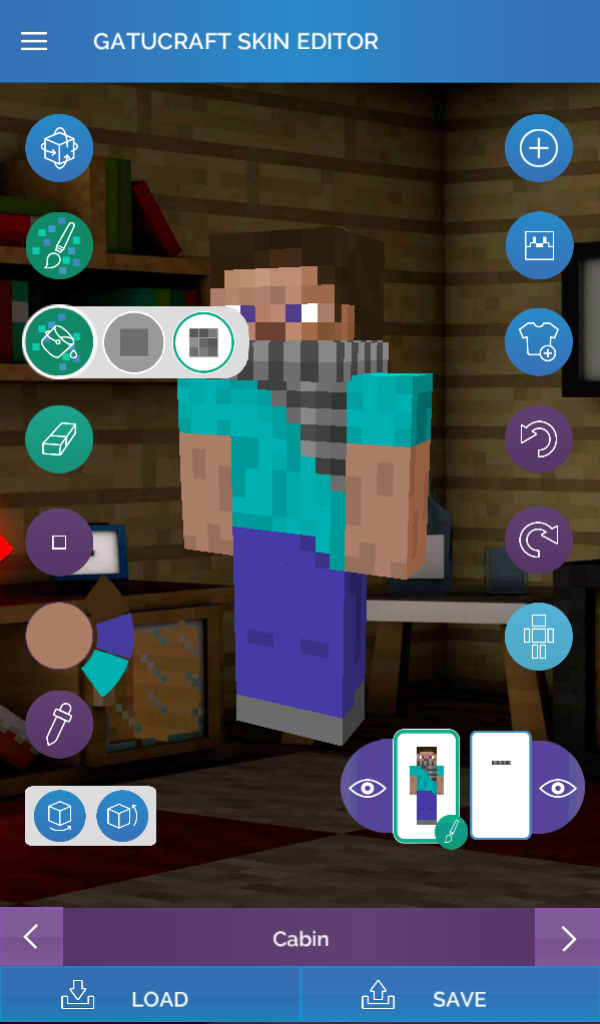The height and width of the screenshot is (1024, 600).
Task: Select the eraser tool
Action: click(x=59, y=439)
